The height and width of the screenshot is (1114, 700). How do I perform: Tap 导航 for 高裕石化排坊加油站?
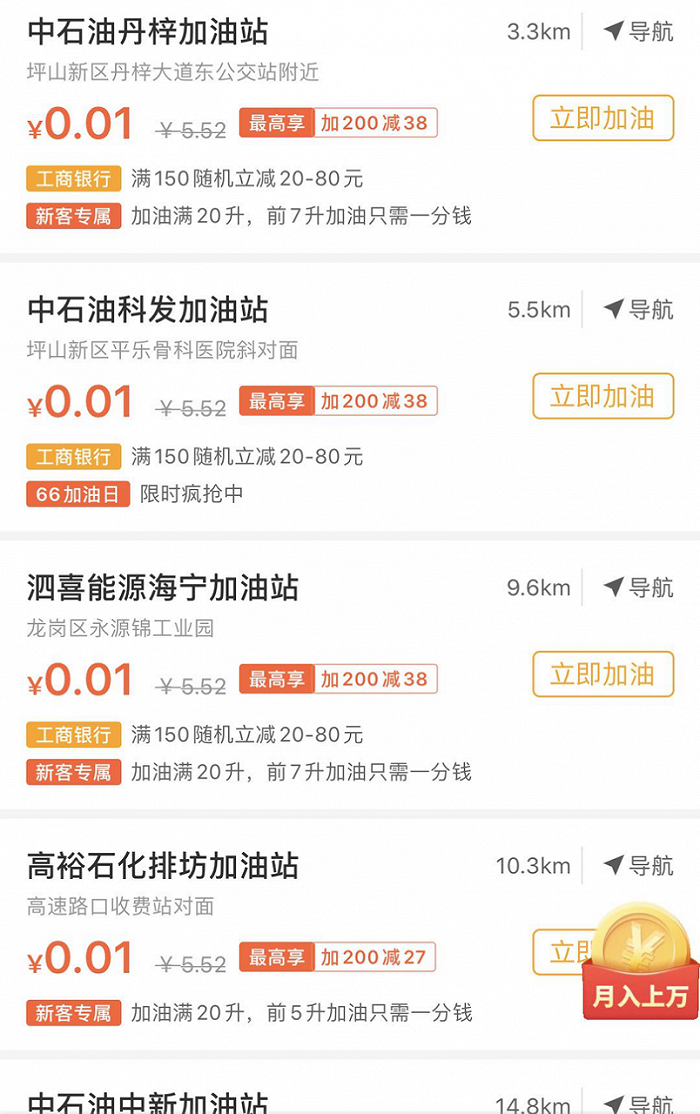point(639,866)
